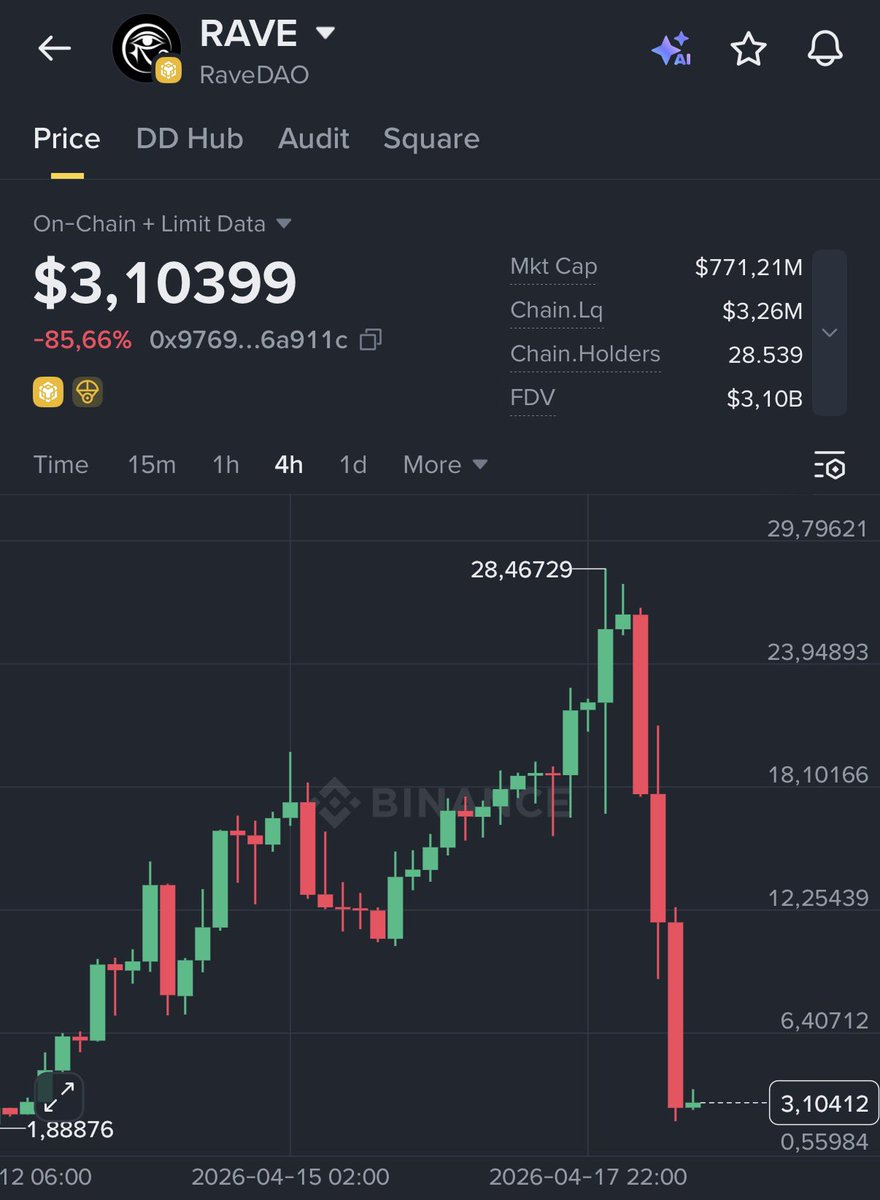Choose the 1d interval

353,465
